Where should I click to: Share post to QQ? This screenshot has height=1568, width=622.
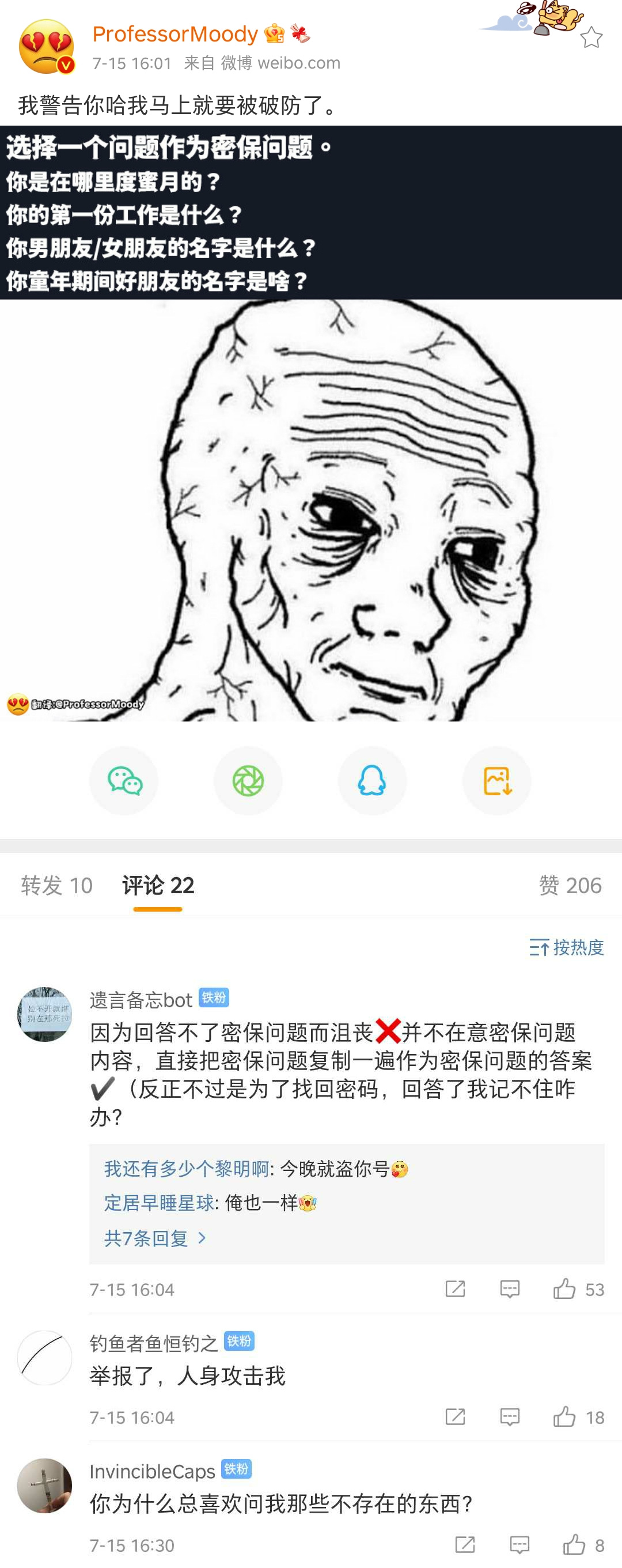pyautogui.click(x=372, y=780)
